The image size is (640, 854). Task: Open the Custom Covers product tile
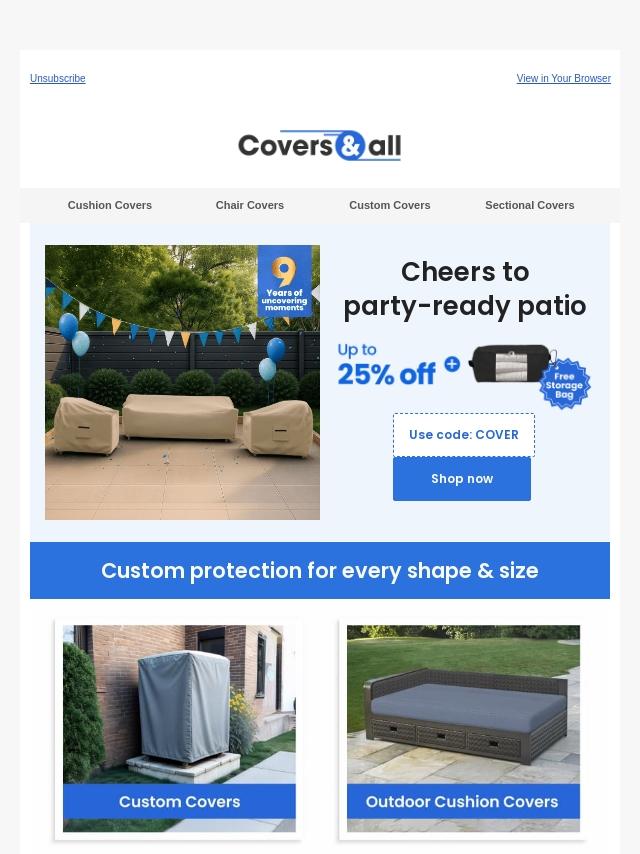[179, 728]
